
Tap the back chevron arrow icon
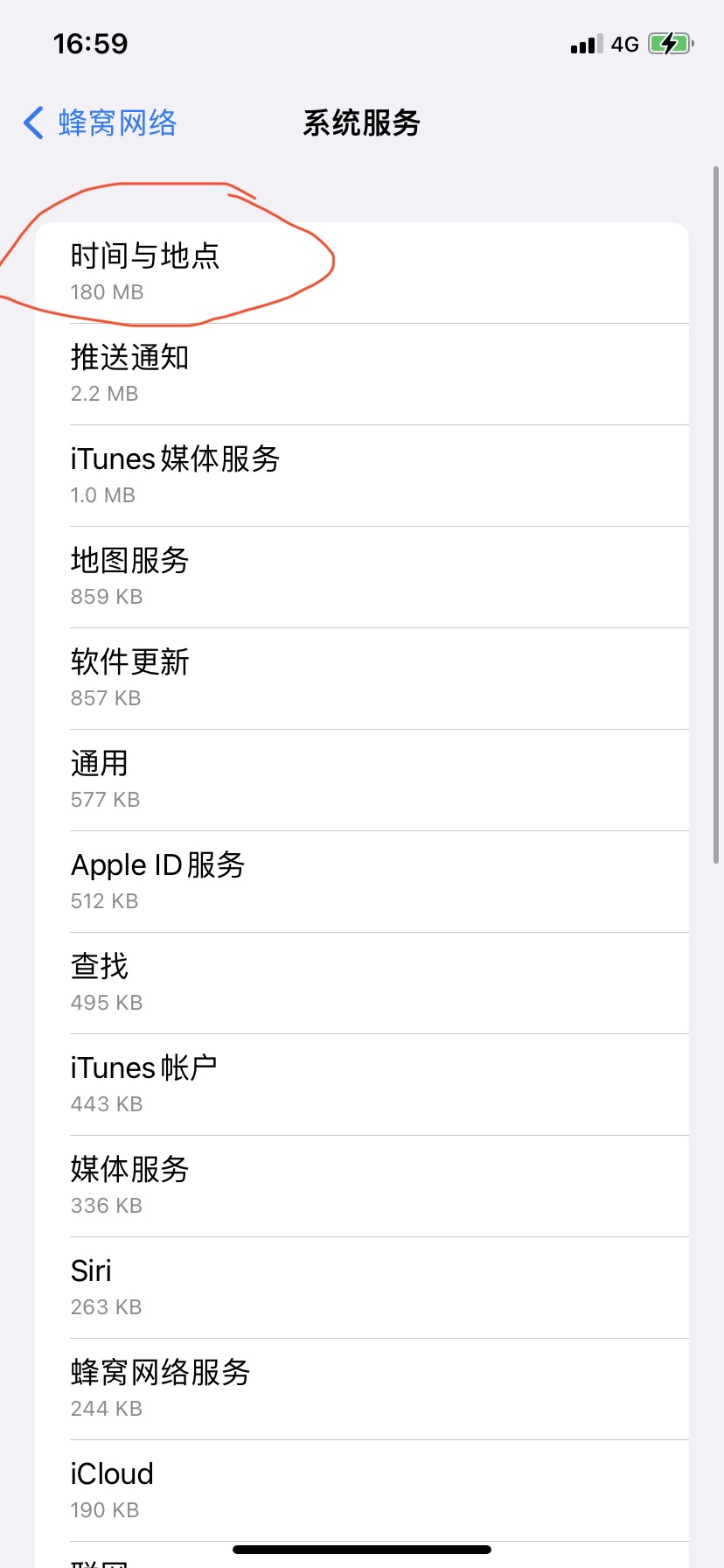(x=31, y=123)
